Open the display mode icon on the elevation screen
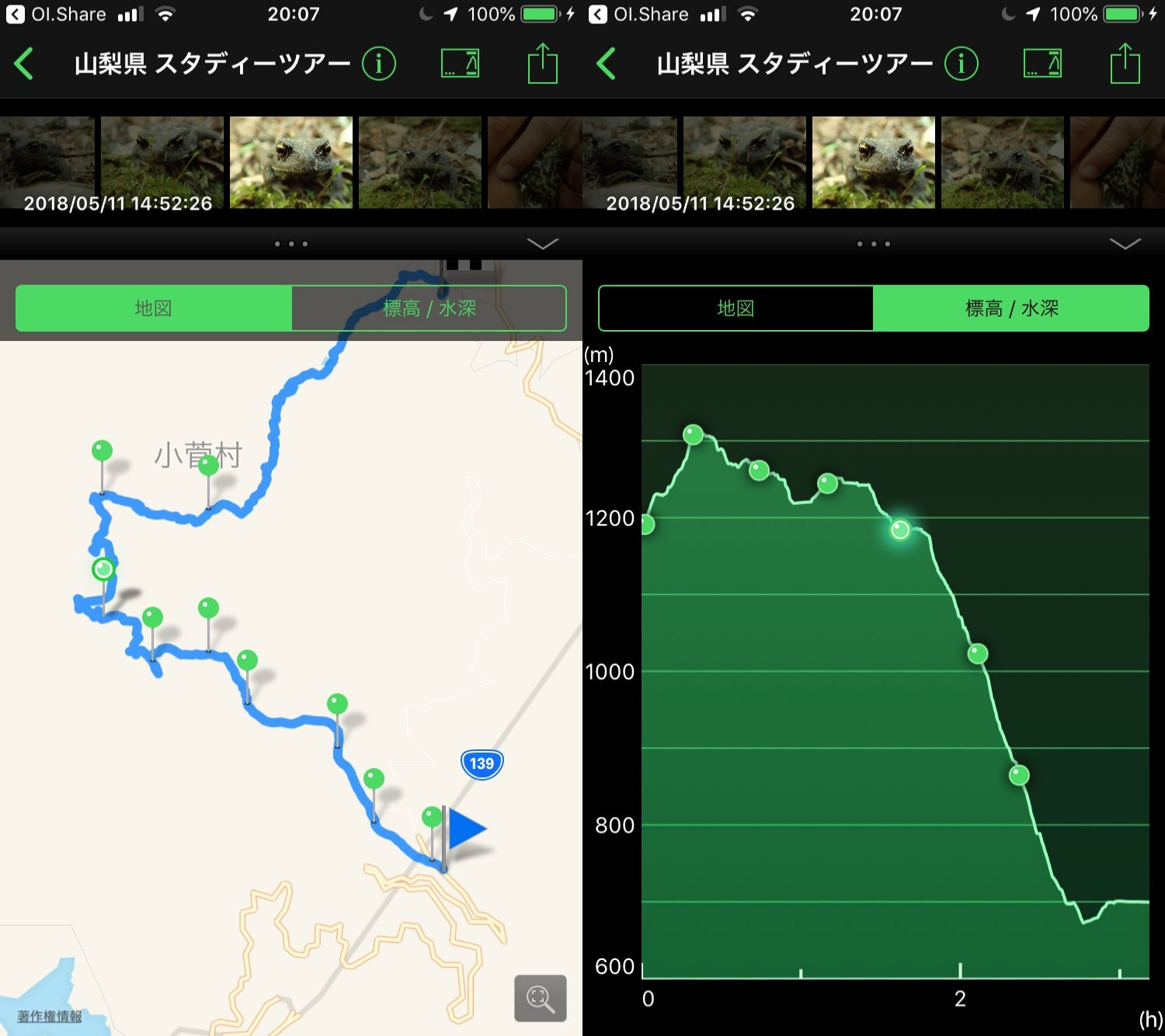The height and width of the screenshot is (1036, 1165). click(1042, 64)
